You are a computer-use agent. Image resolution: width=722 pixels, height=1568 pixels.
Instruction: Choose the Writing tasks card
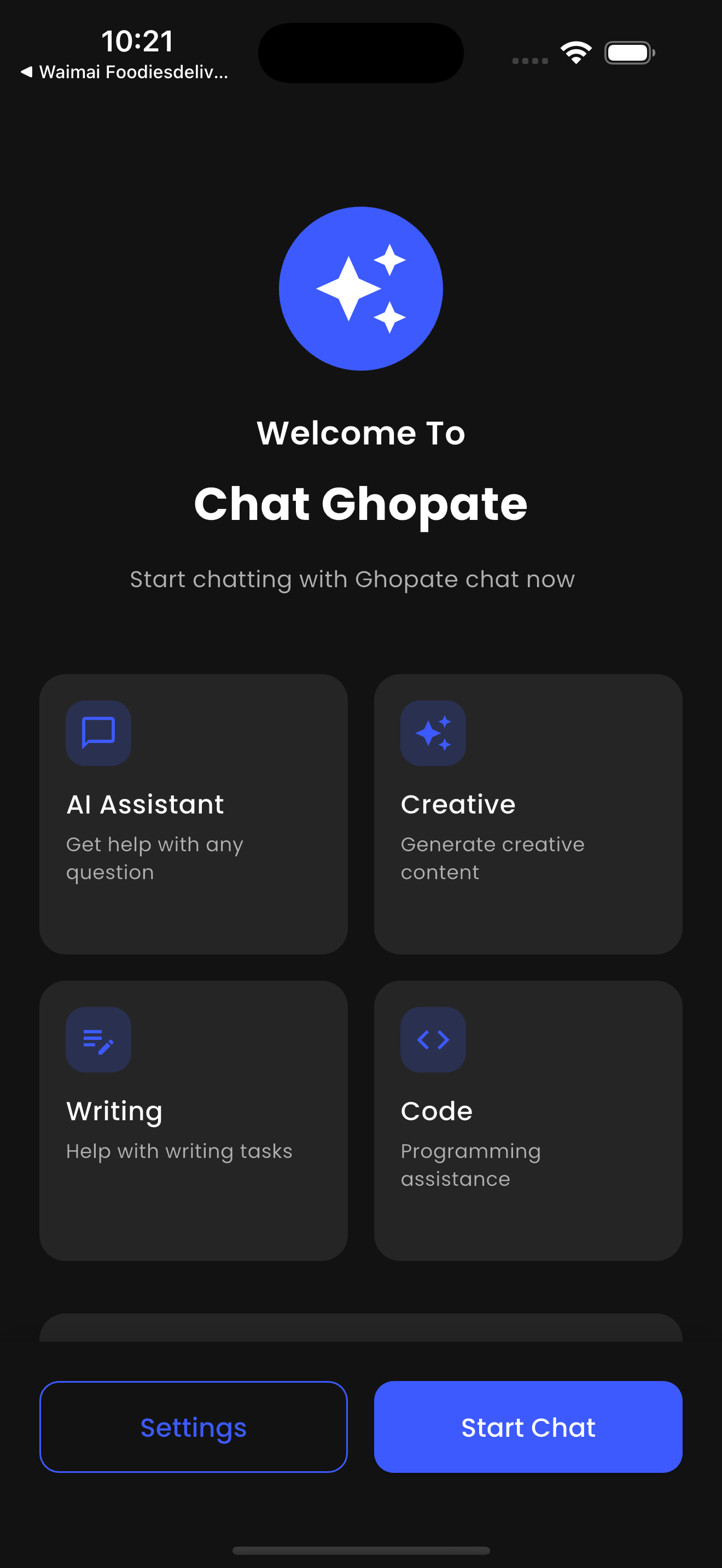pos(193,1120)
